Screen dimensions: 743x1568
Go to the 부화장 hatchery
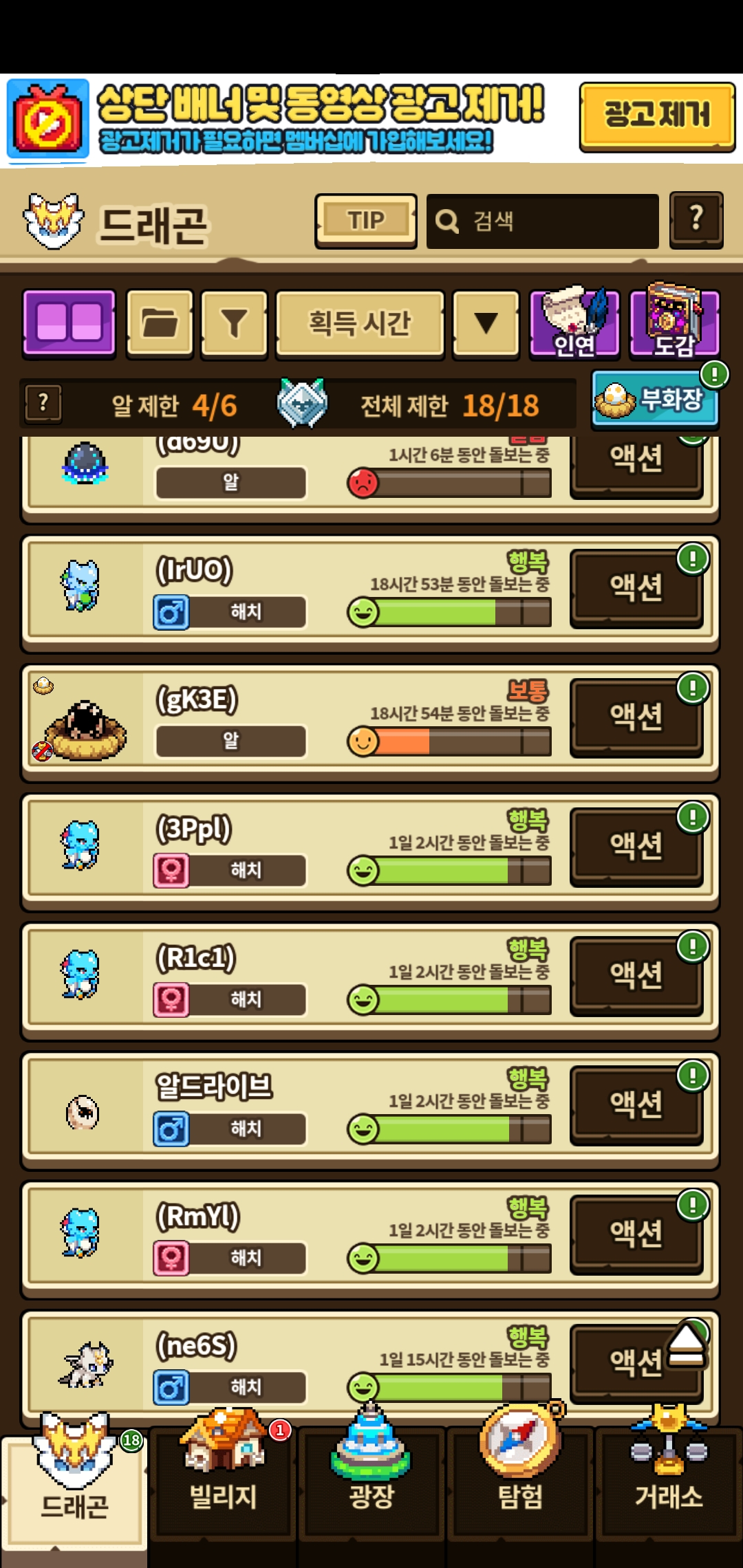coord(654,400)
